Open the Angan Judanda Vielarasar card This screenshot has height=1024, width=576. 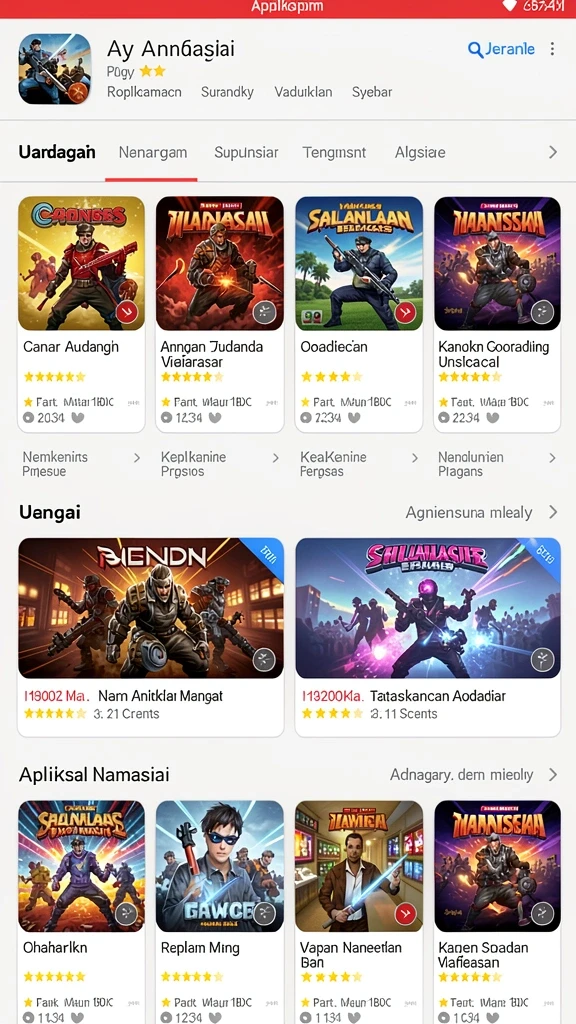[219, 314]
